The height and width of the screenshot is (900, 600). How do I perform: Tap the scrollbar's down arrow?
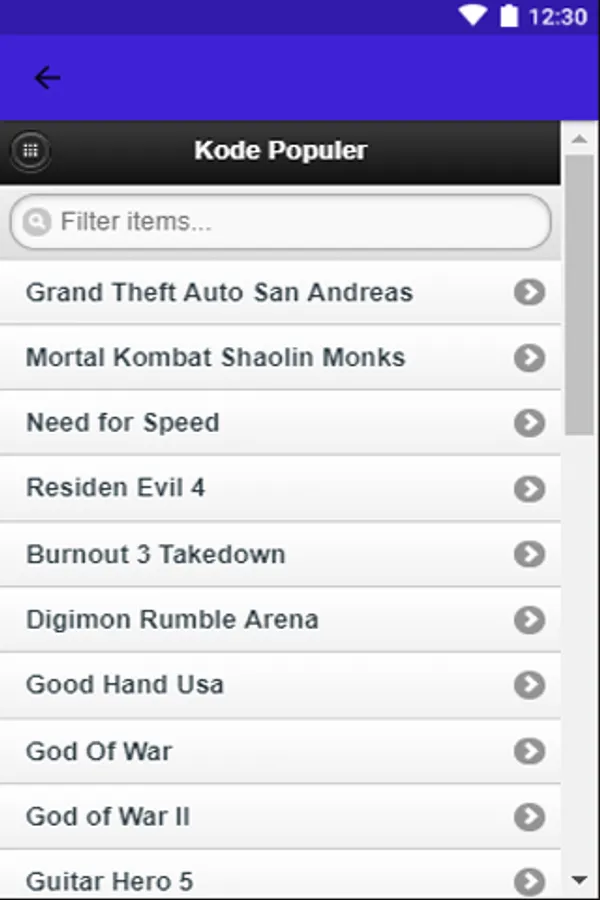click(x=579, y=879)
